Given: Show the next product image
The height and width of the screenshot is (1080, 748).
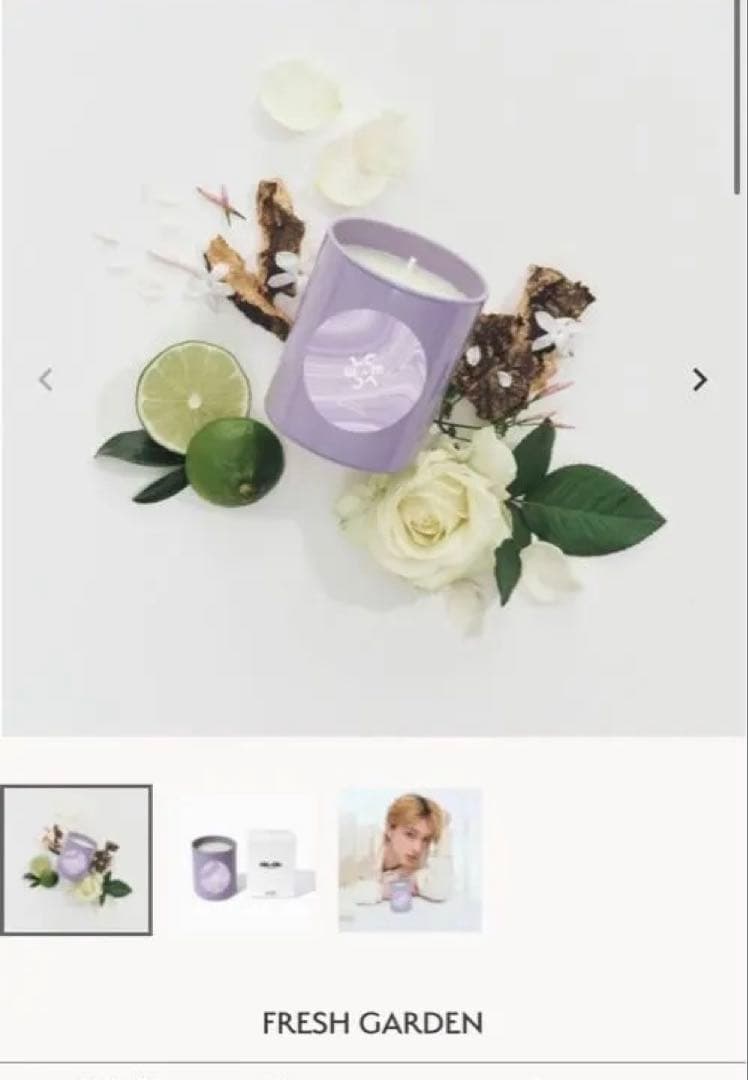Looking at the screenshot, I should tap(700, 379).
